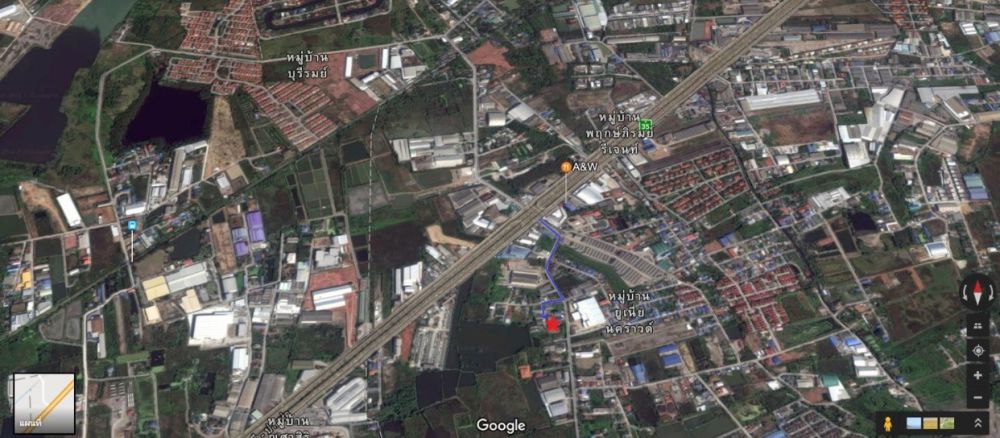This screenshot has height=438, width=1000.
Task: Switch to map view using the layer thumbnail
Action: (43, 403)
